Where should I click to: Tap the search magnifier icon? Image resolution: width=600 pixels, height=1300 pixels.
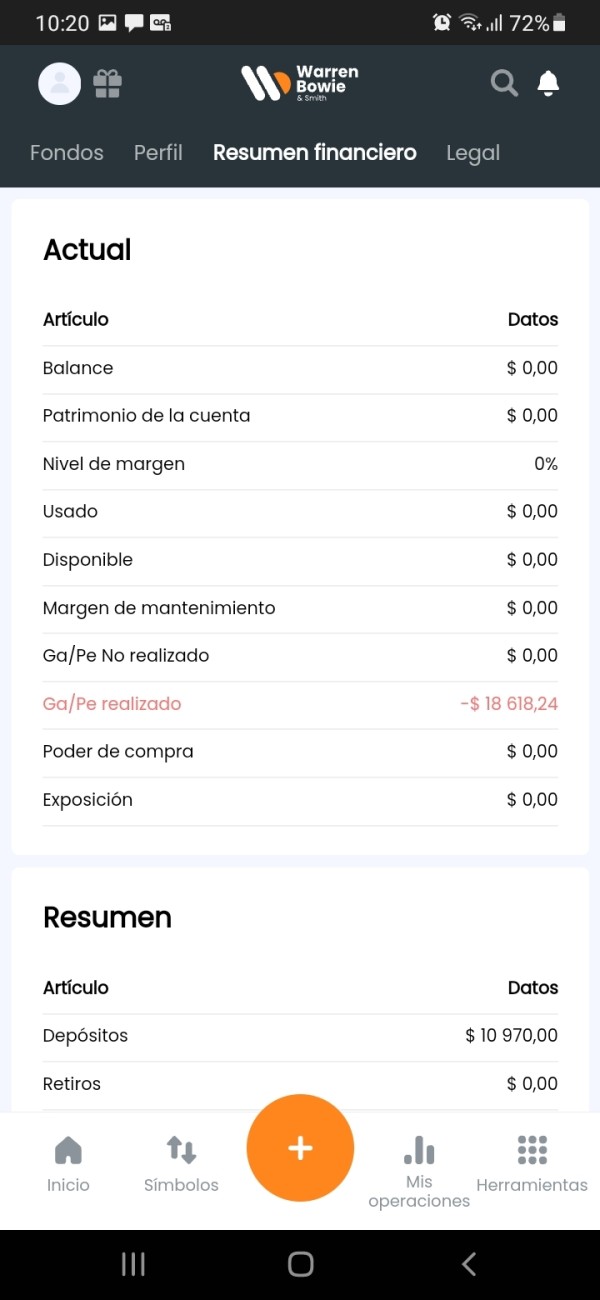click(x=505, y=83)
